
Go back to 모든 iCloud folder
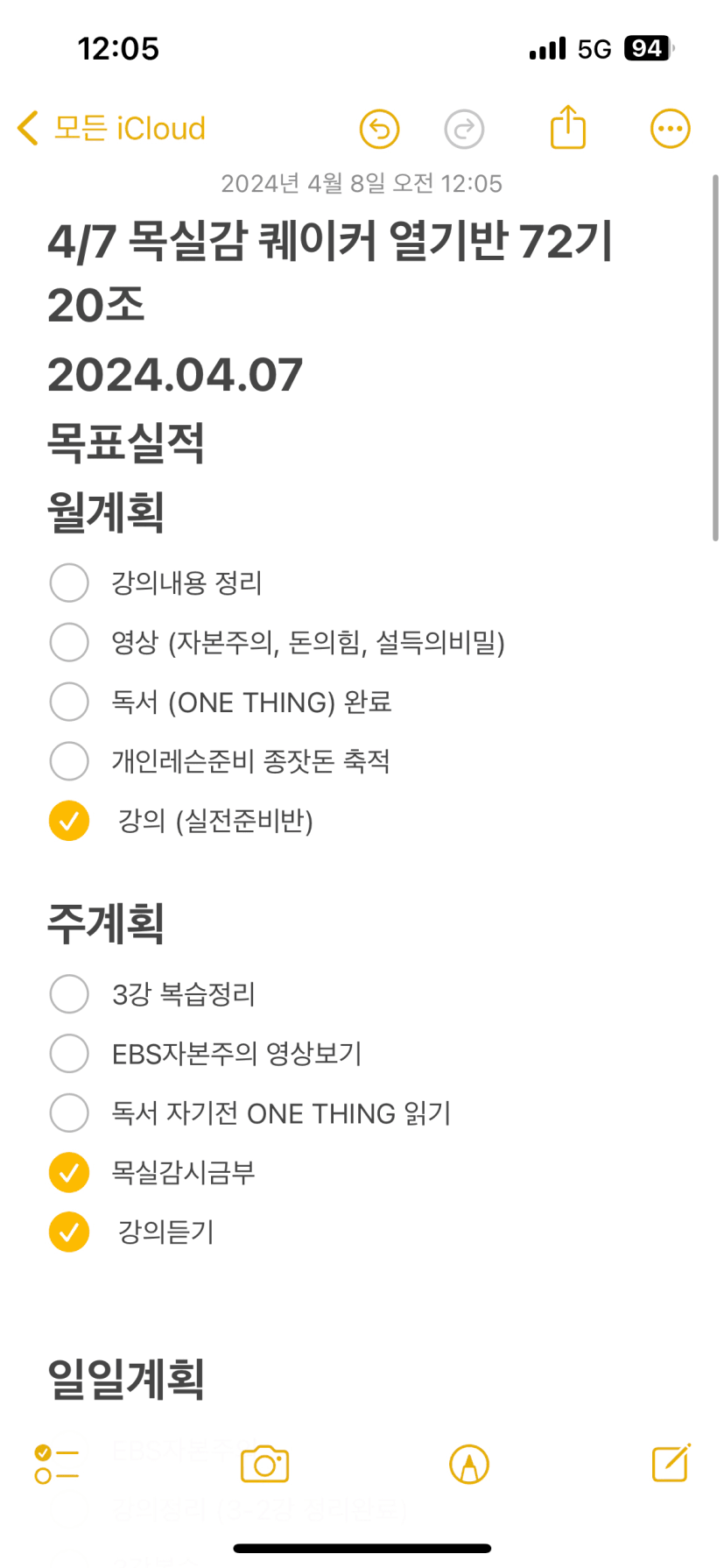click(111, 129)
